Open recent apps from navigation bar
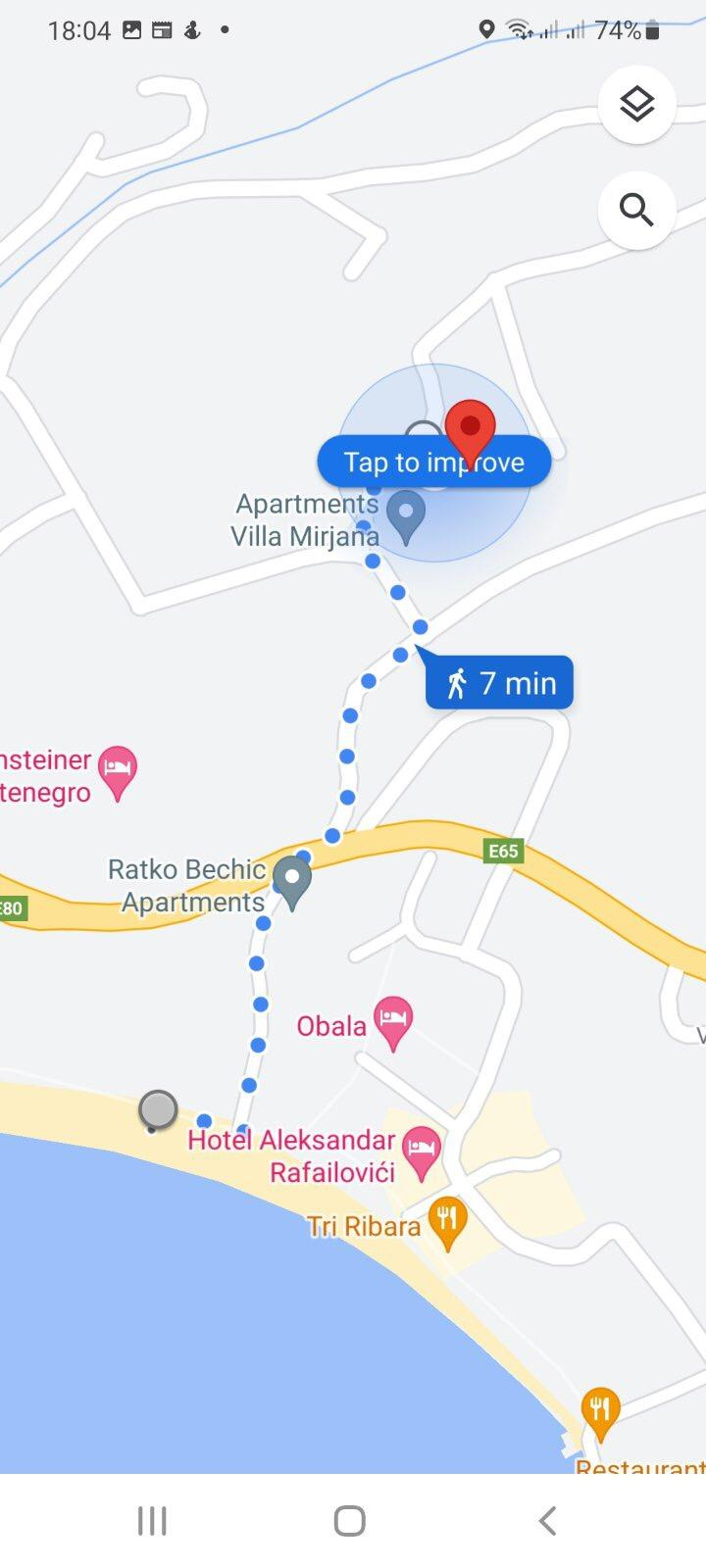Image resolution: width=706 pixels, height=1568 pixels. coord(152,1521)
